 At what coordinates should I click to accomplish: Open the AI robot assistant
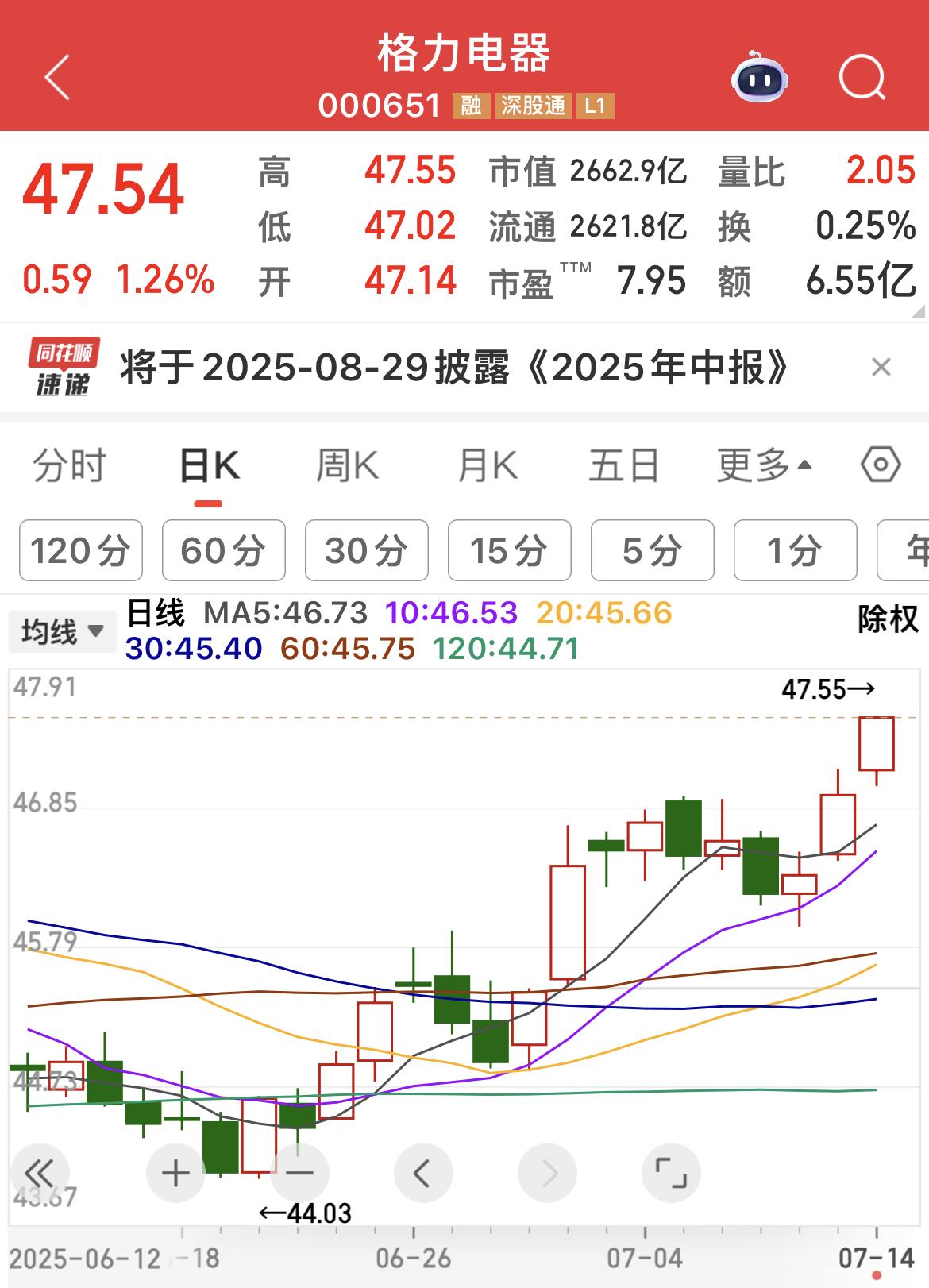[759, 78]
